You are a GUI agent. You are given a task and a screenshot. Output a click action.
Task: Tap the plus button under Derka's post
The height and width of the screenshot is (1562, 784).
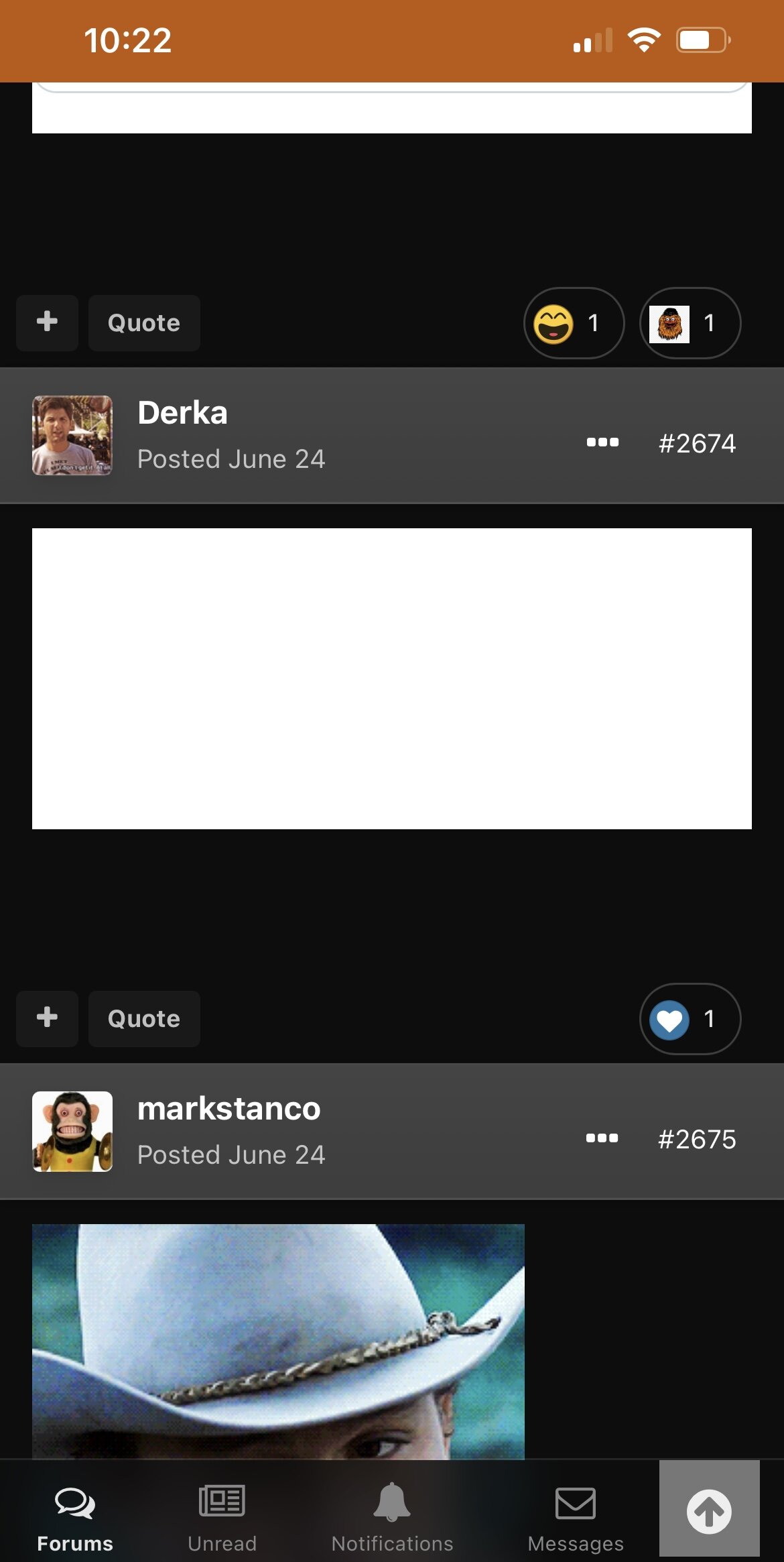pyautogui.click(x=47, y=1019)
